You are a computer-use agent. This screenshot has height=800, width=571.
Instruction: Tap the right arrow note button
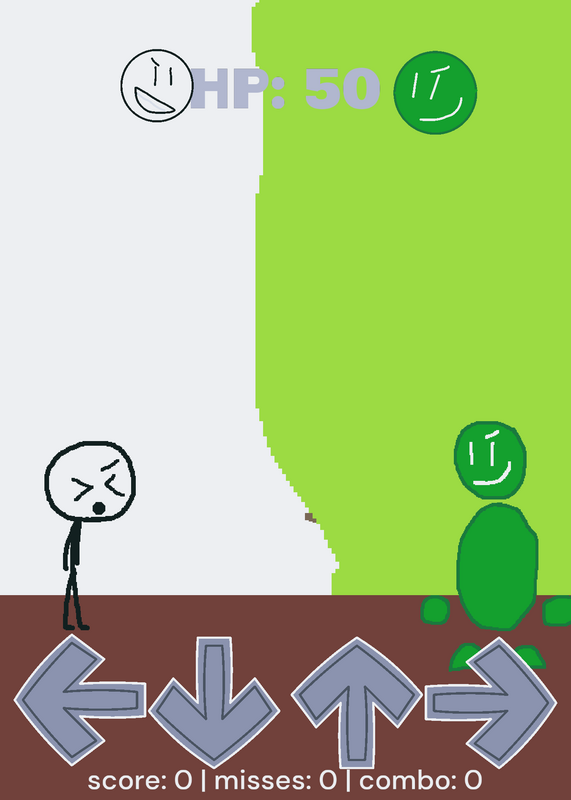(x=490, y=702)
